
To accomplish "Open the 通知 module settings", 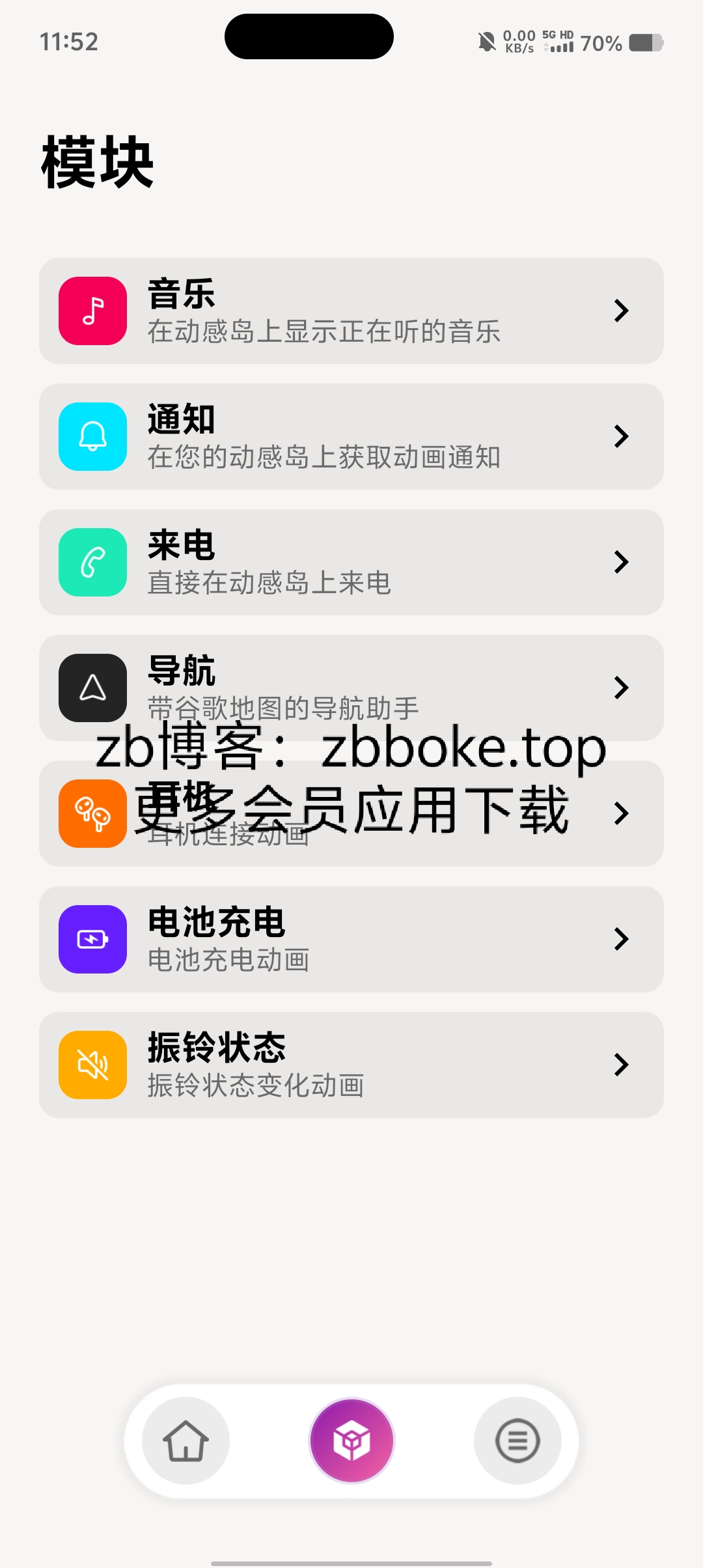I will click(x=351, y=436).
